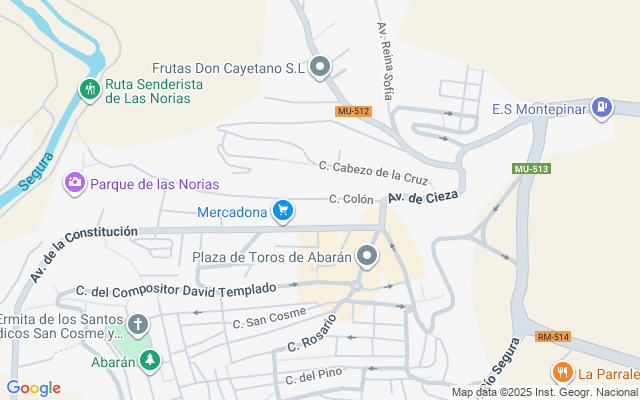The width and height of the screenshot is (640, 400).
Task: Tap the Ermita de los Santos church pin
Action: pyautogui.click(x=138, y=325)
